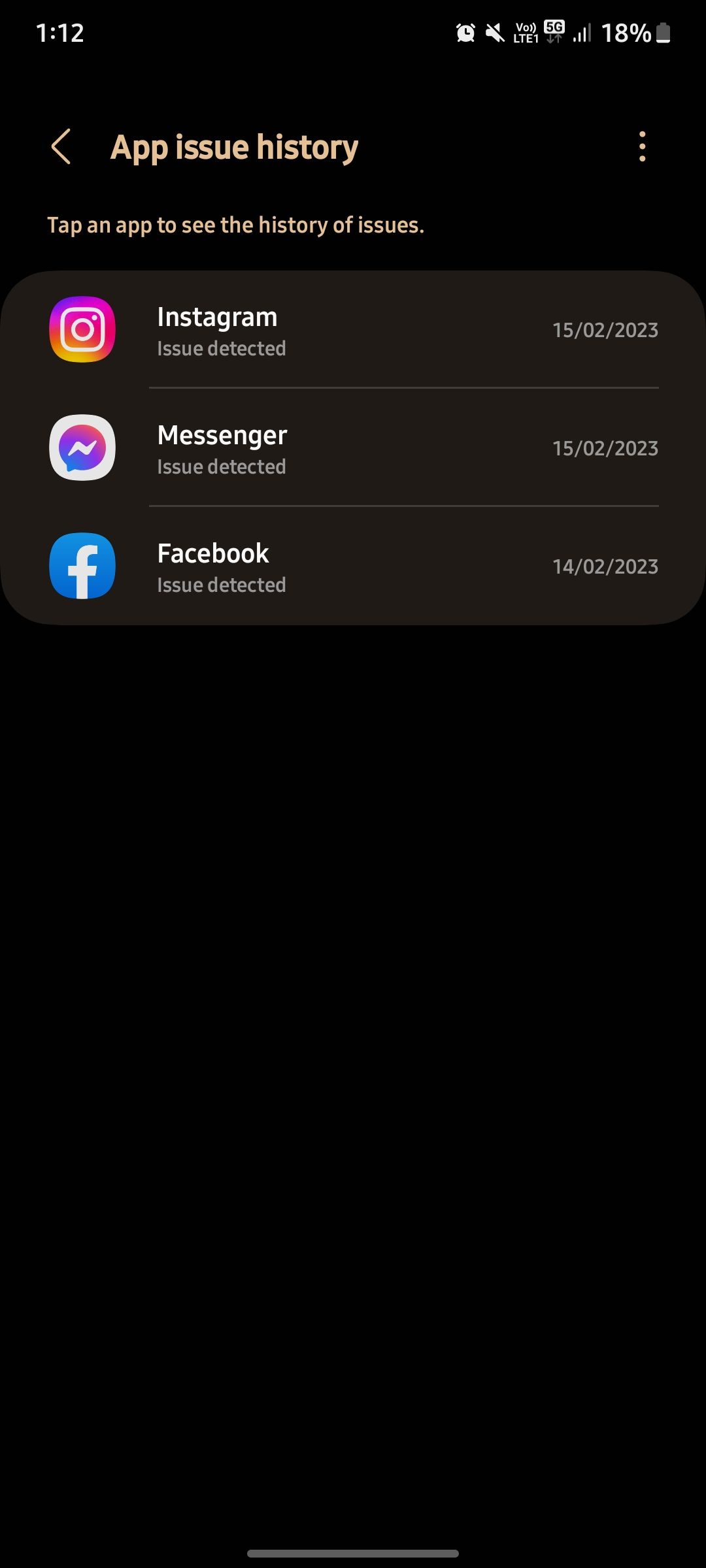Select the Facebook issue entry
Image resolution: width=706 pixels, height=1568 pixels.
coord(353,566)
